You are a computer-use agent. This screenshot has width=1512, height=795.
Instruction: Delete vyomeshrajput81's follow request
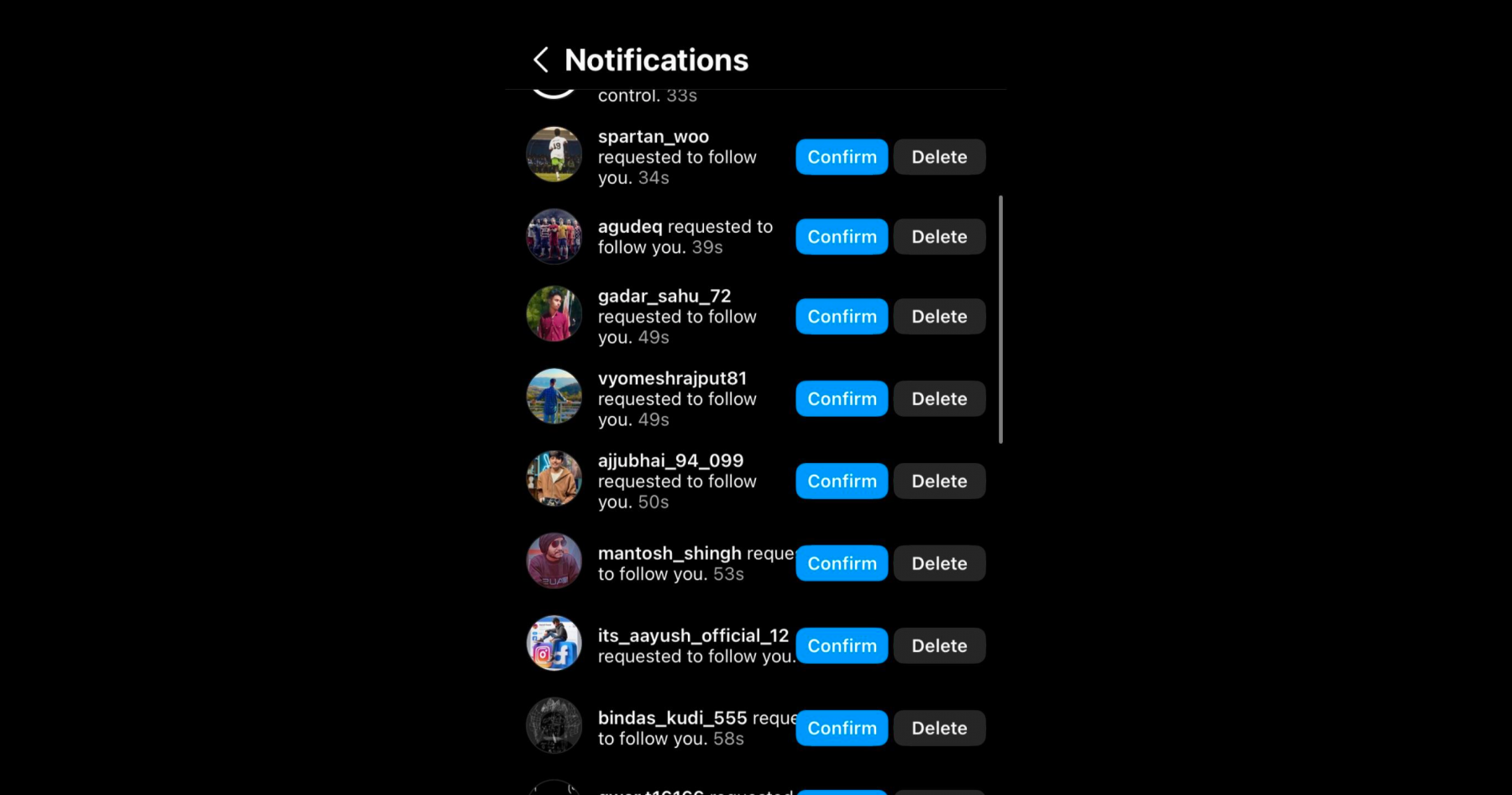tap(939, 399)
